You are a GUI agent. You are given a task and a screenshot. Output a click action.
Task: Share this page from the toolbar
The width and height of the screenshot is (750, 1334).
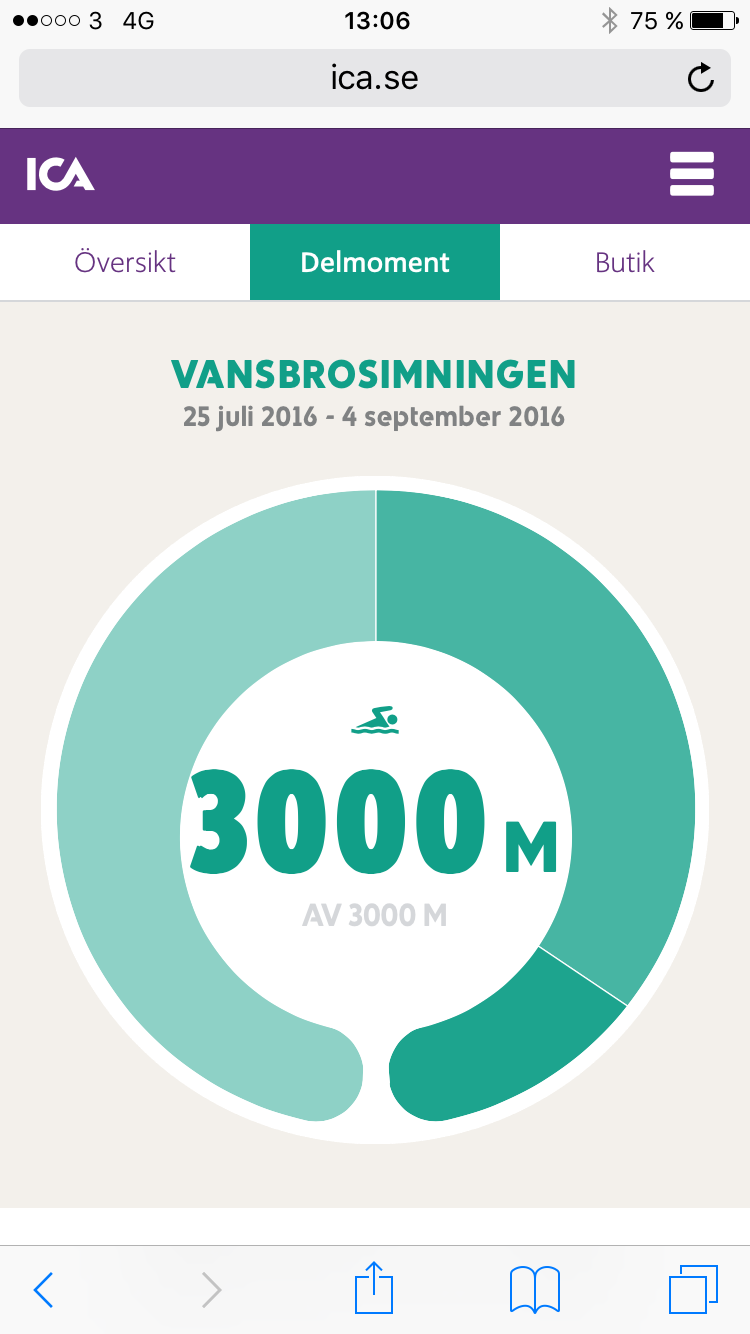[x=374, y=1287]
